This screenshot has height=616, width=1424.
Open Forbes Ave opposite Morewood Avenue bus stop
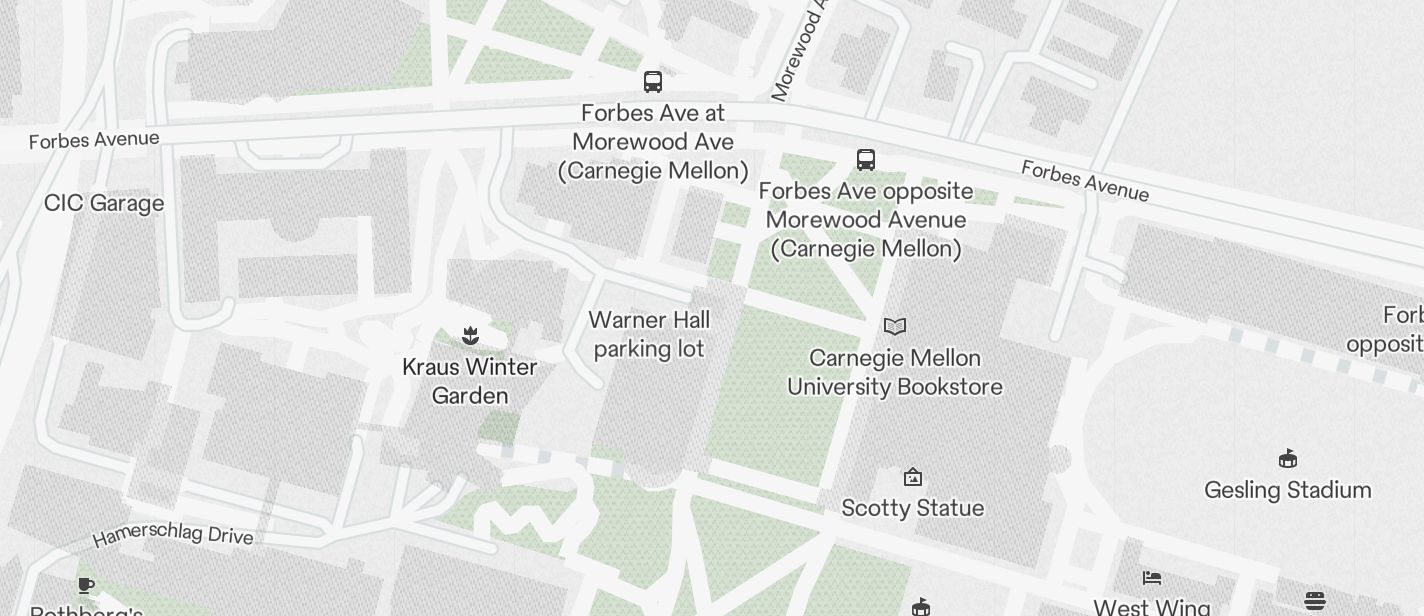coord(866,159)
